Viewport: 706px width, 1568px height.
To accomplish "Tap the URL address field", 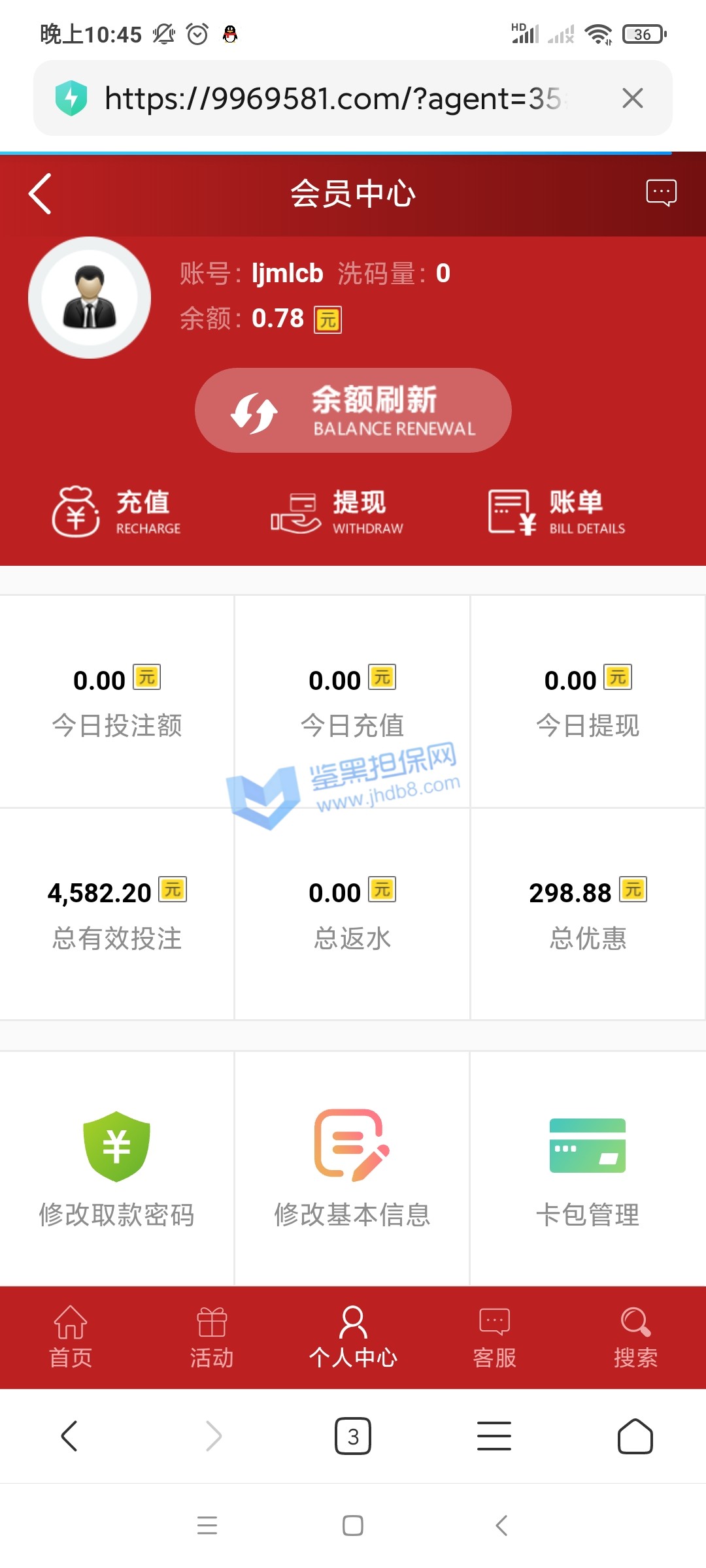I will tap(333, 99).
